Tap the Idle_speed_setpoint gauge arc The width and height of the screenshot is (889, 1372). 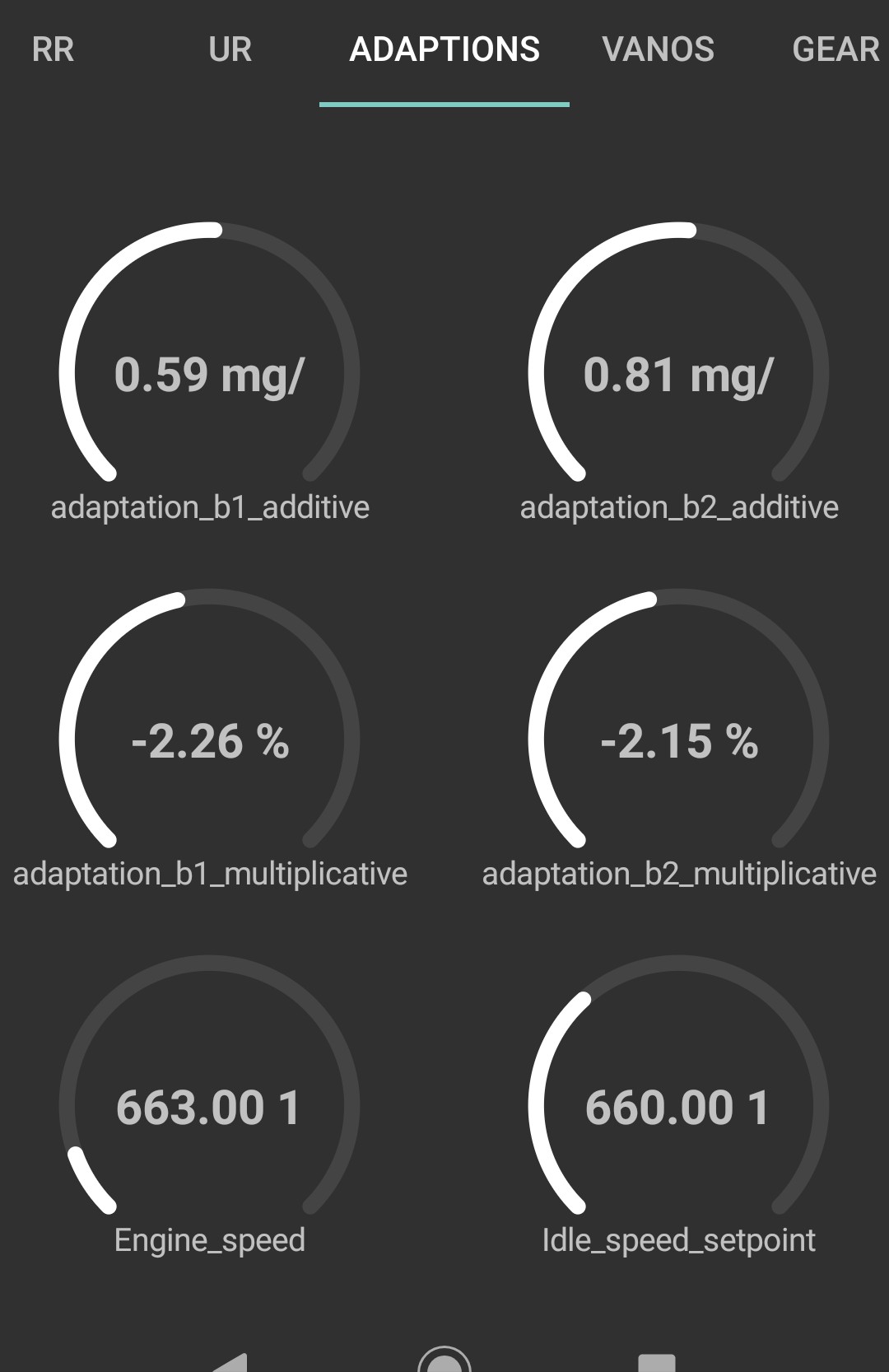point(677,1108)
